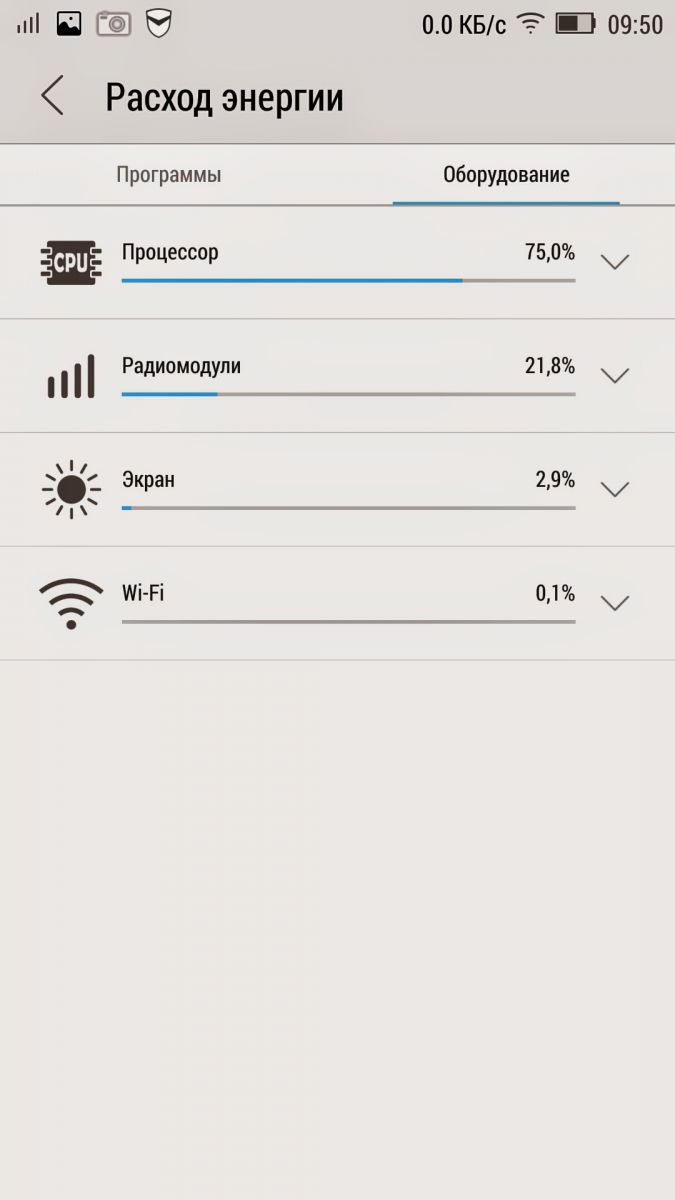675x1200 pixels.
Task: Expand the Экран energy details
Action: point(614,489)
